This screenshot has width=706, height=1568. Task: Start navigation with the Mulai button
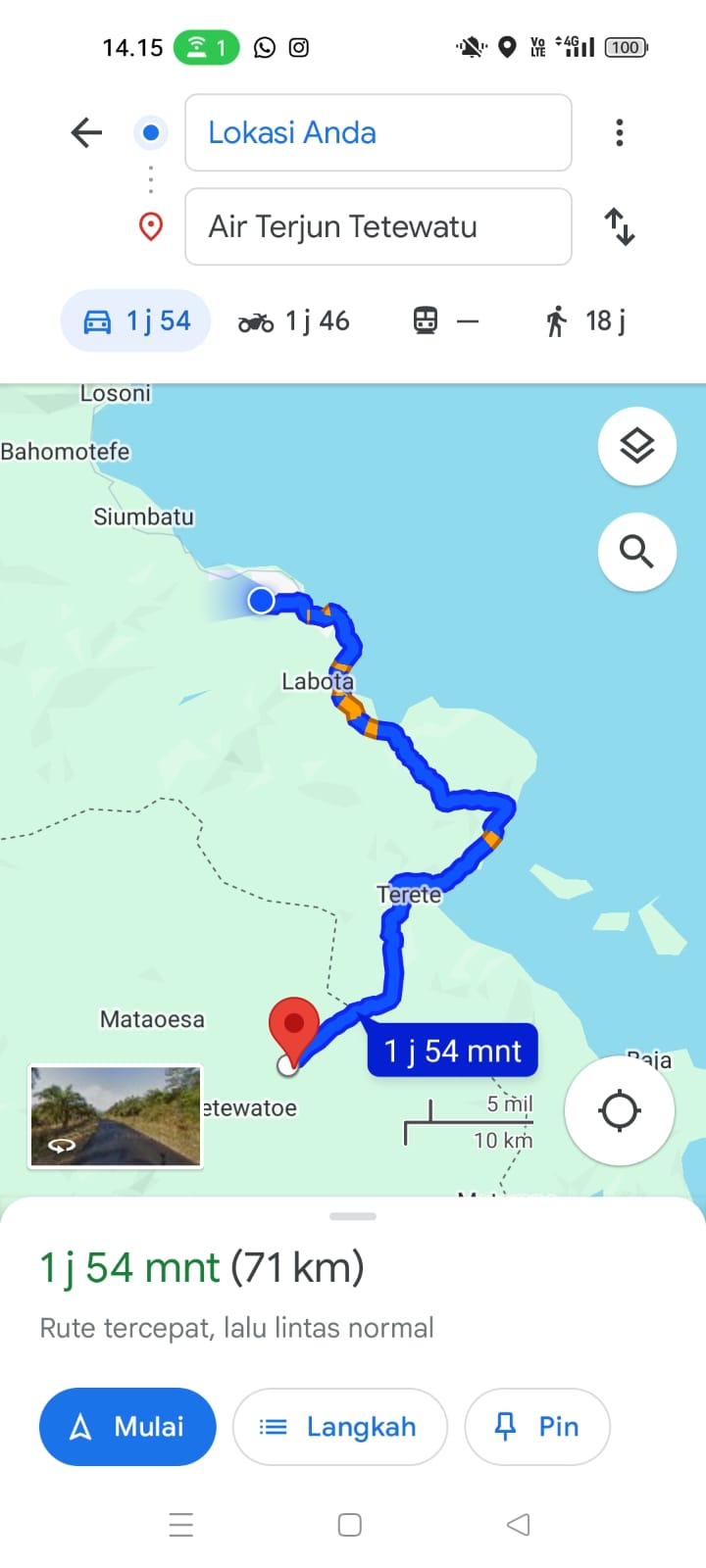(x=127, y=1427)
